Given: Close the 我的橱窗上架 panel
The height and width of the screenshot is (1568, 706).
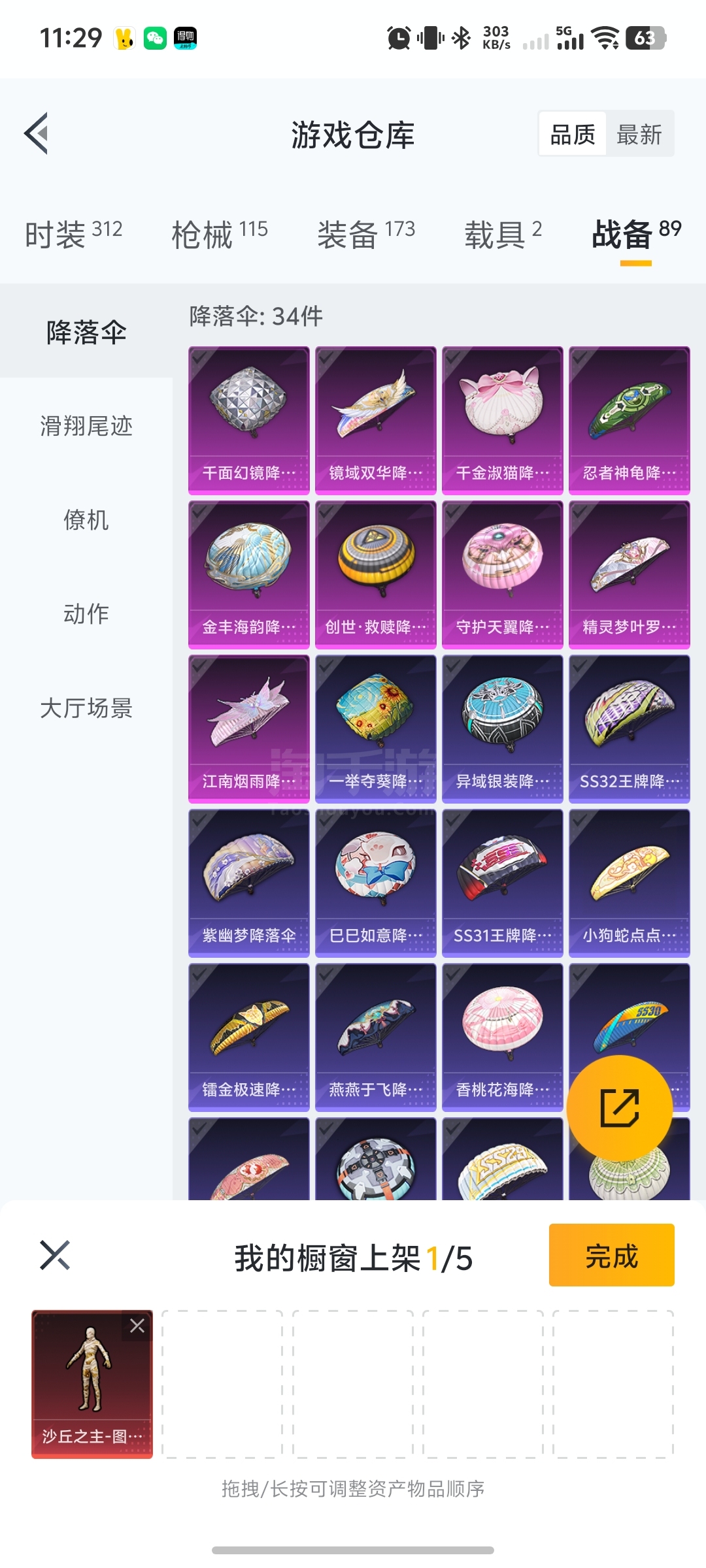Looking at the screenshot, I should click(55, 1255).
